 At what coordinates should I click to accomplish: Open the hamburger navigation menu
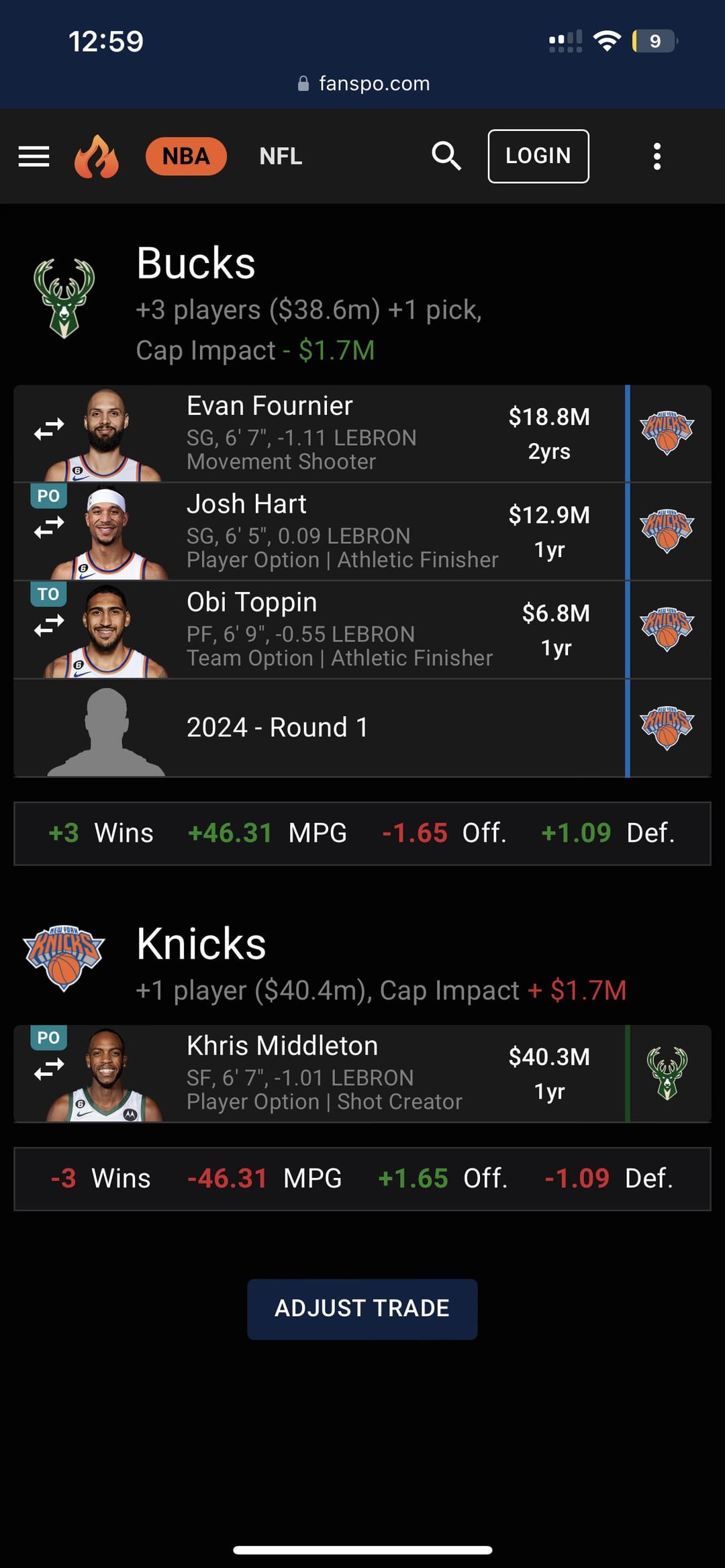point(34,156)
